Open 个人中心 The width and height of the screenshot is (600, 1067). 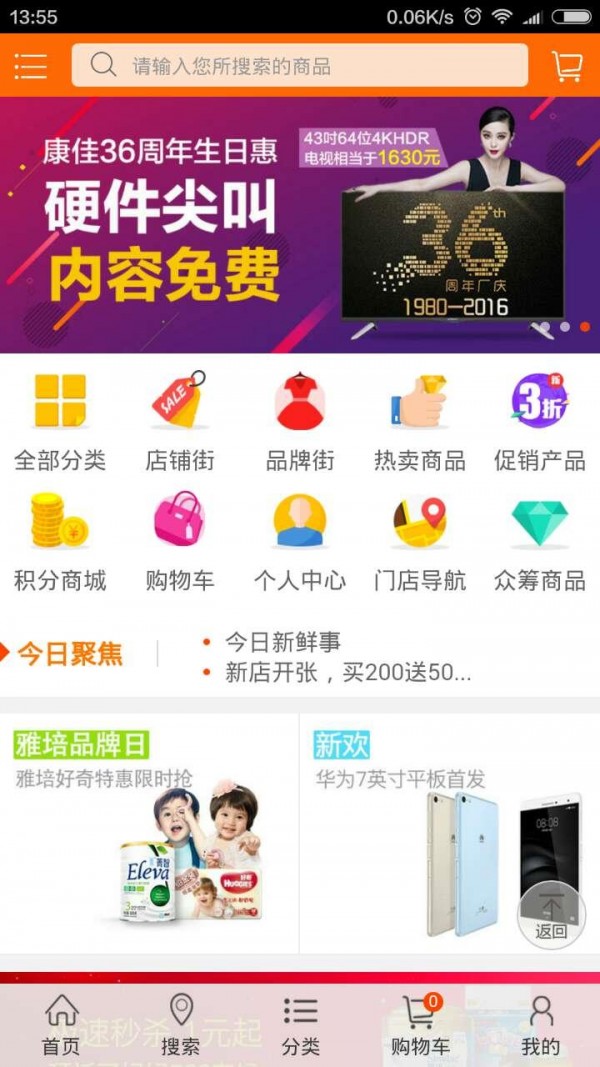[300, 542]
